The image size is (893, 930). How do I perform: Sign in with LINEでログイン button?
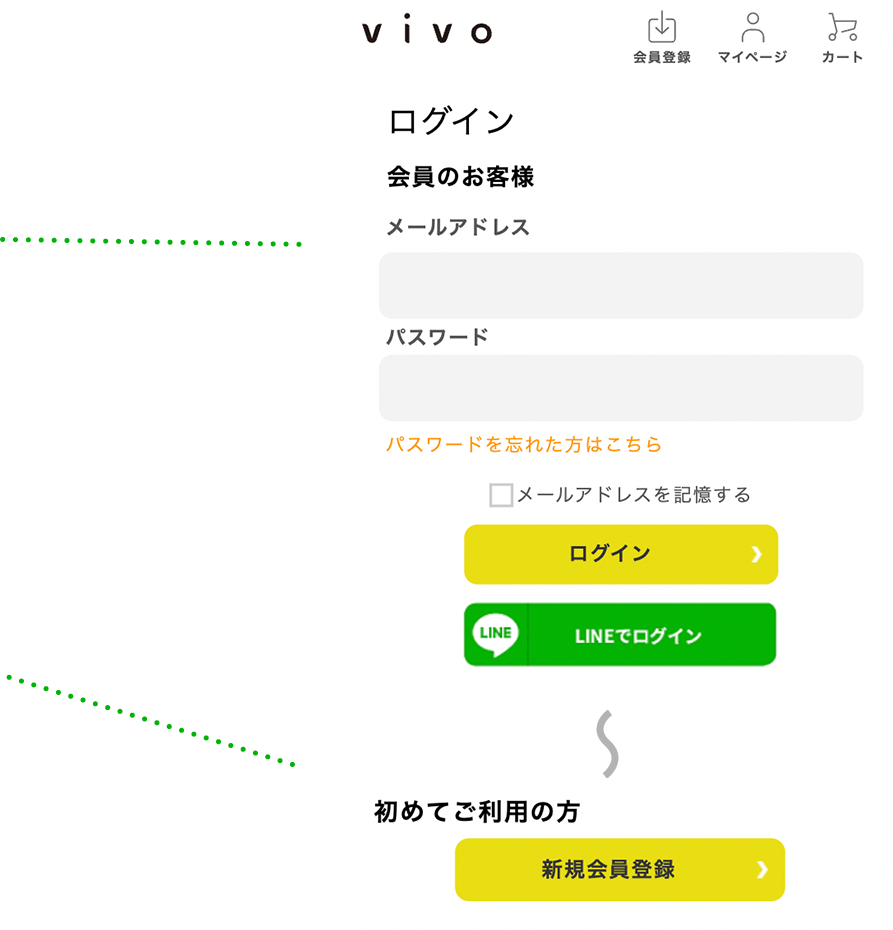(x=620, y=635)
